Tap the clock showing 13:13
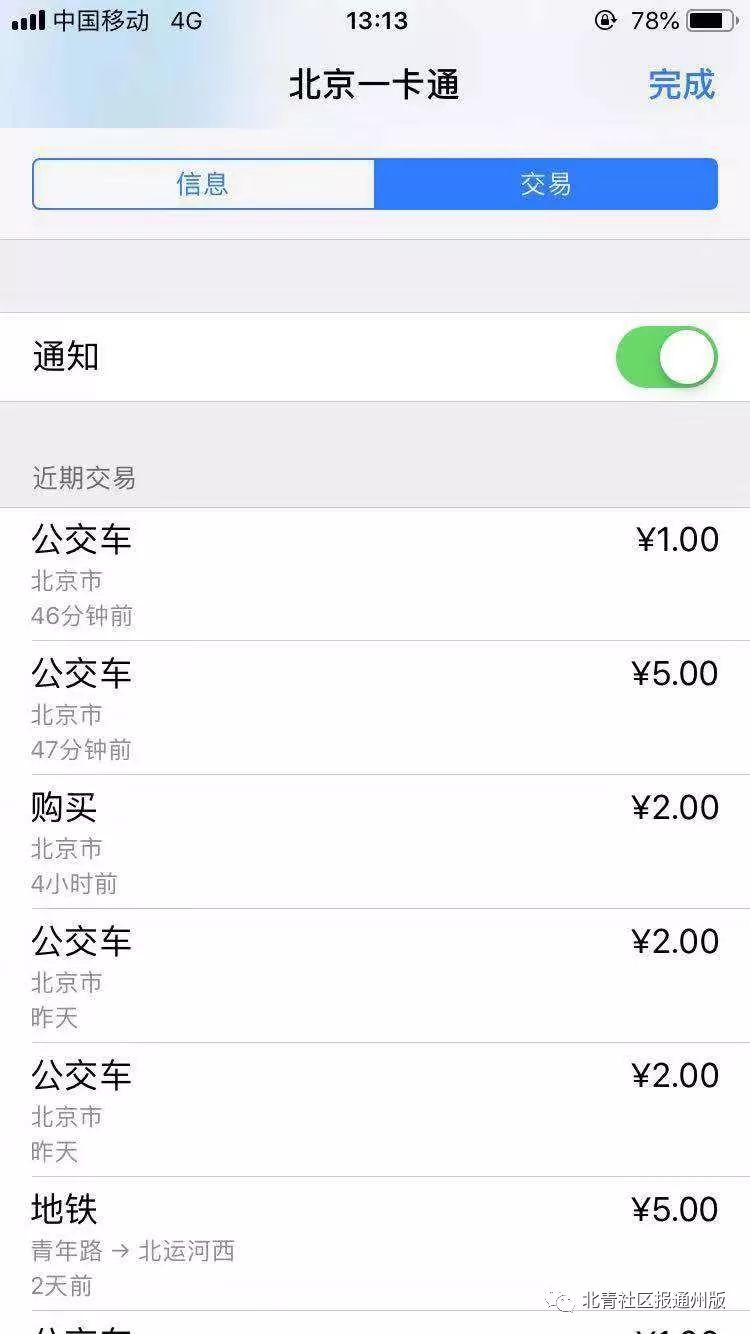The image size is (750, 1334). [375, 18]
